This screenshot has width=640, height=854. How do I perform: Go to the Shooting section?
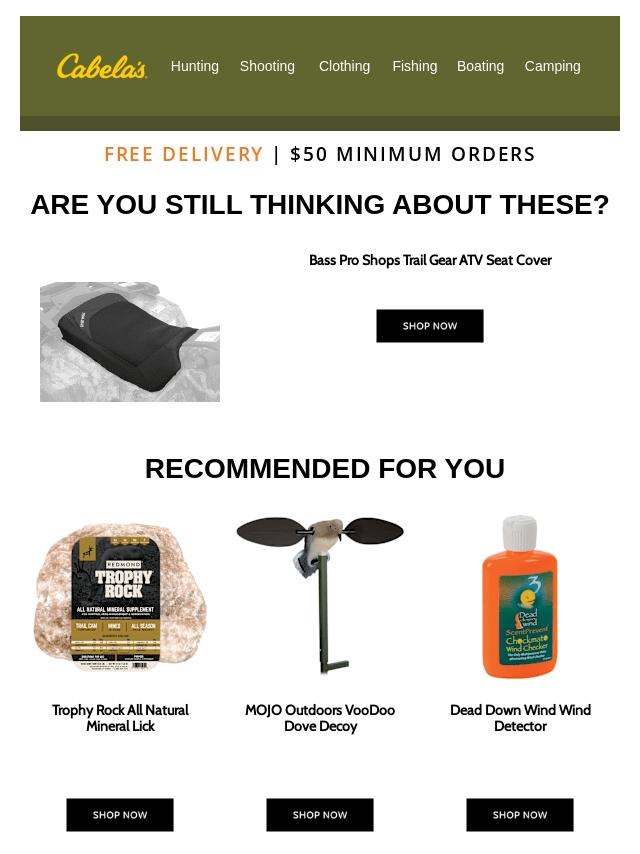[267, 66]
